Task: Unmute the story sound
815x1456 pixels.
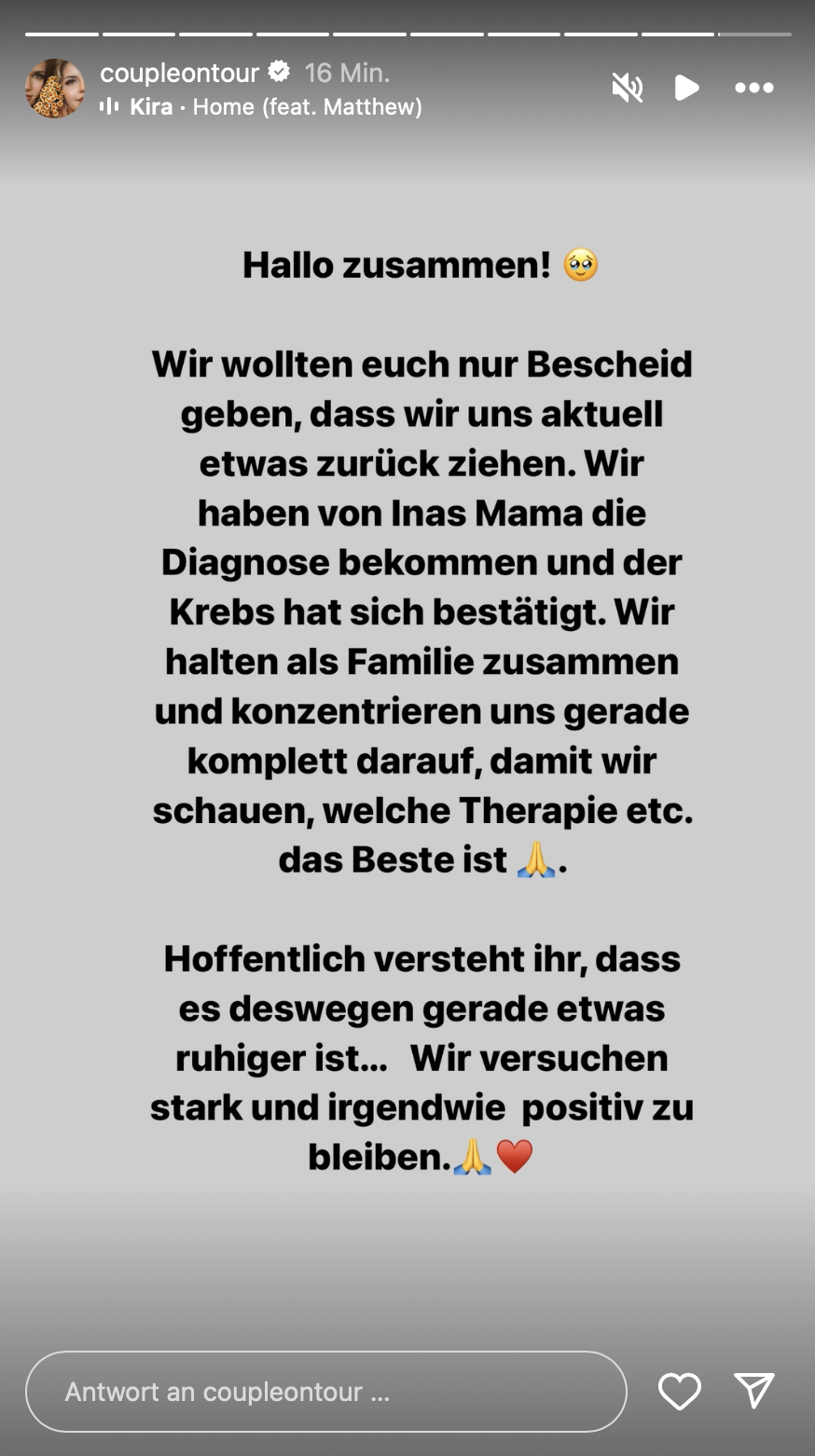Action: coord(628,89)
